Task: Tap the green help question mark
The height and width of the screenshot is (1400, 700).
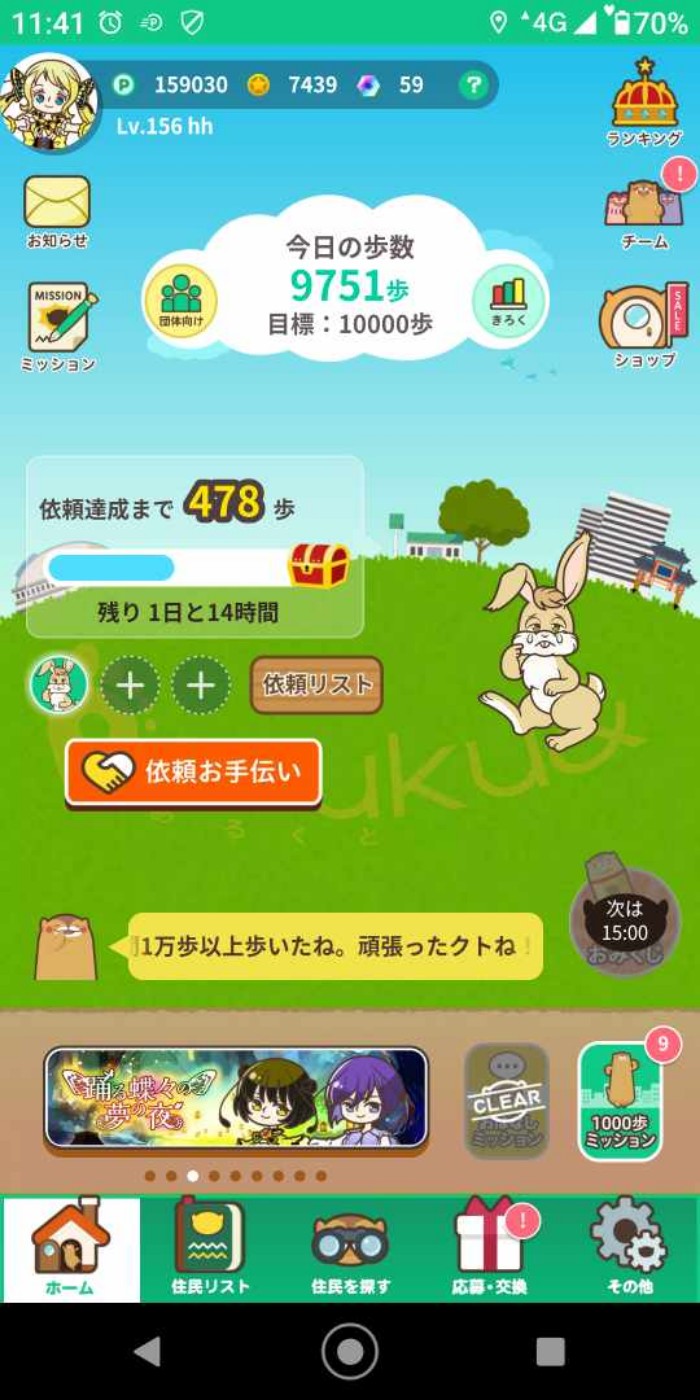Action: [x=472, y=86]
